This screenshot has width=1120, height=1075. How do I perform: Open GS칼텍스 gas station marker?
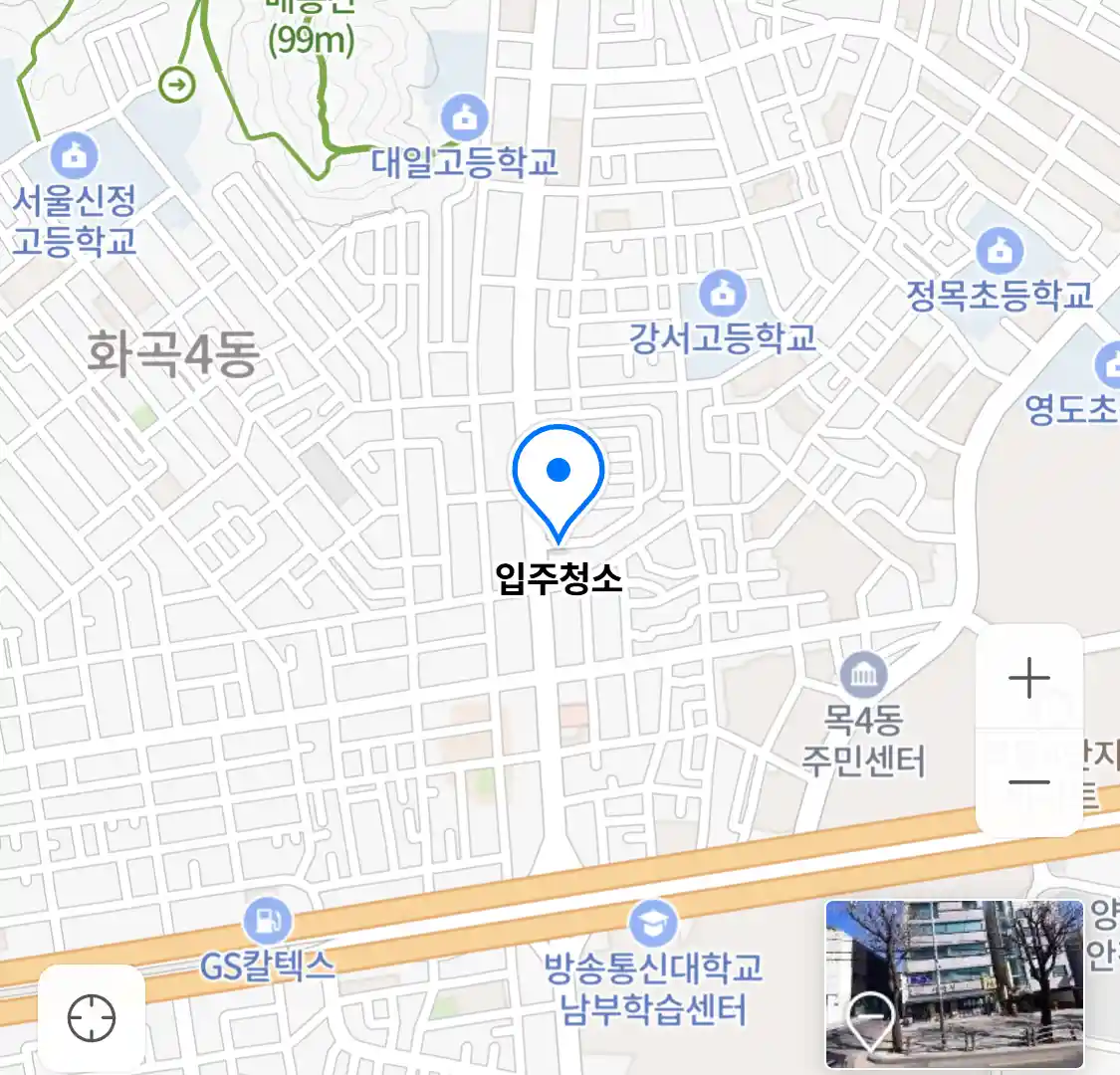267,921
